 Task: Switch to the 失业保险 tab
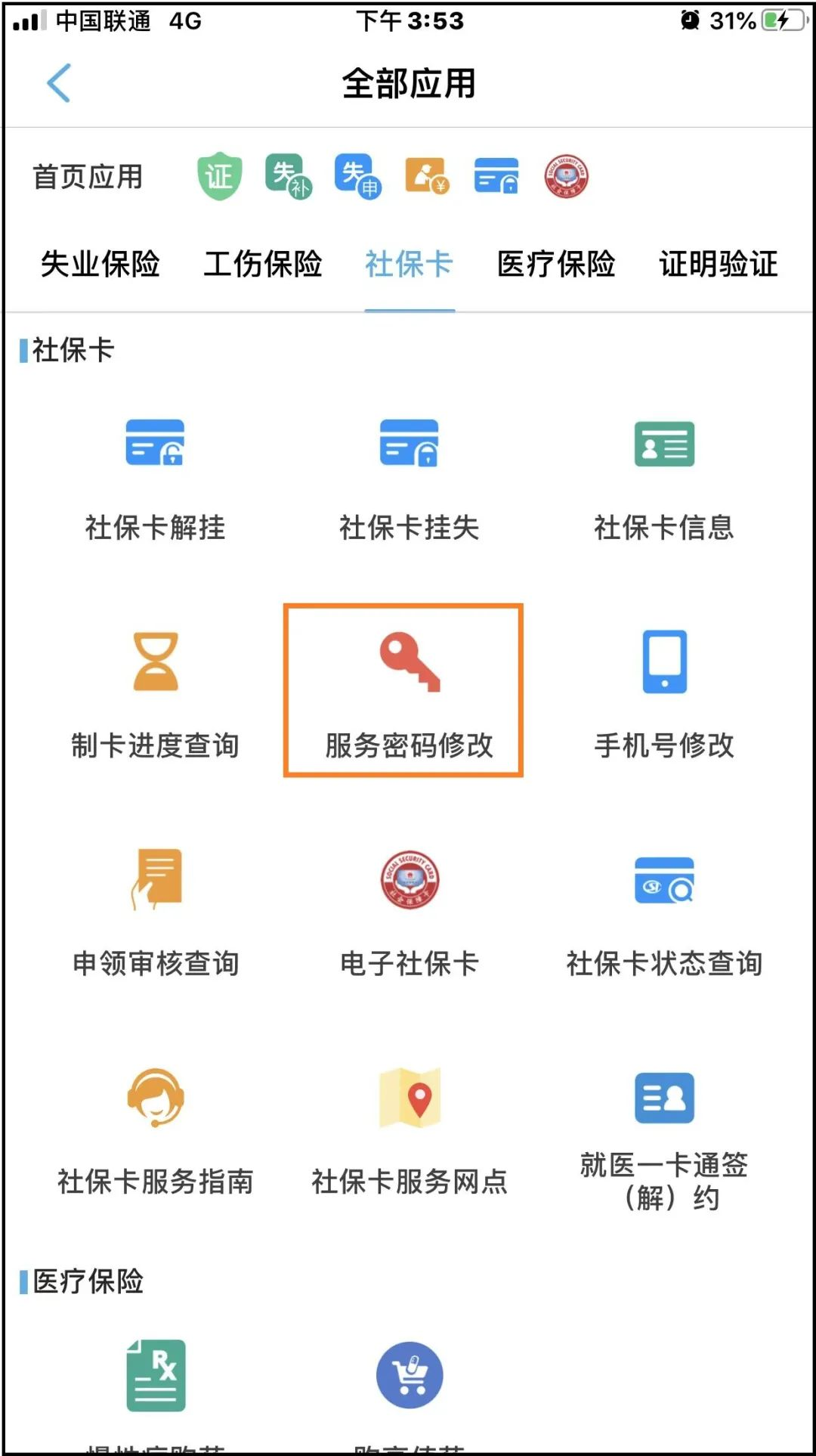(100, 265)
